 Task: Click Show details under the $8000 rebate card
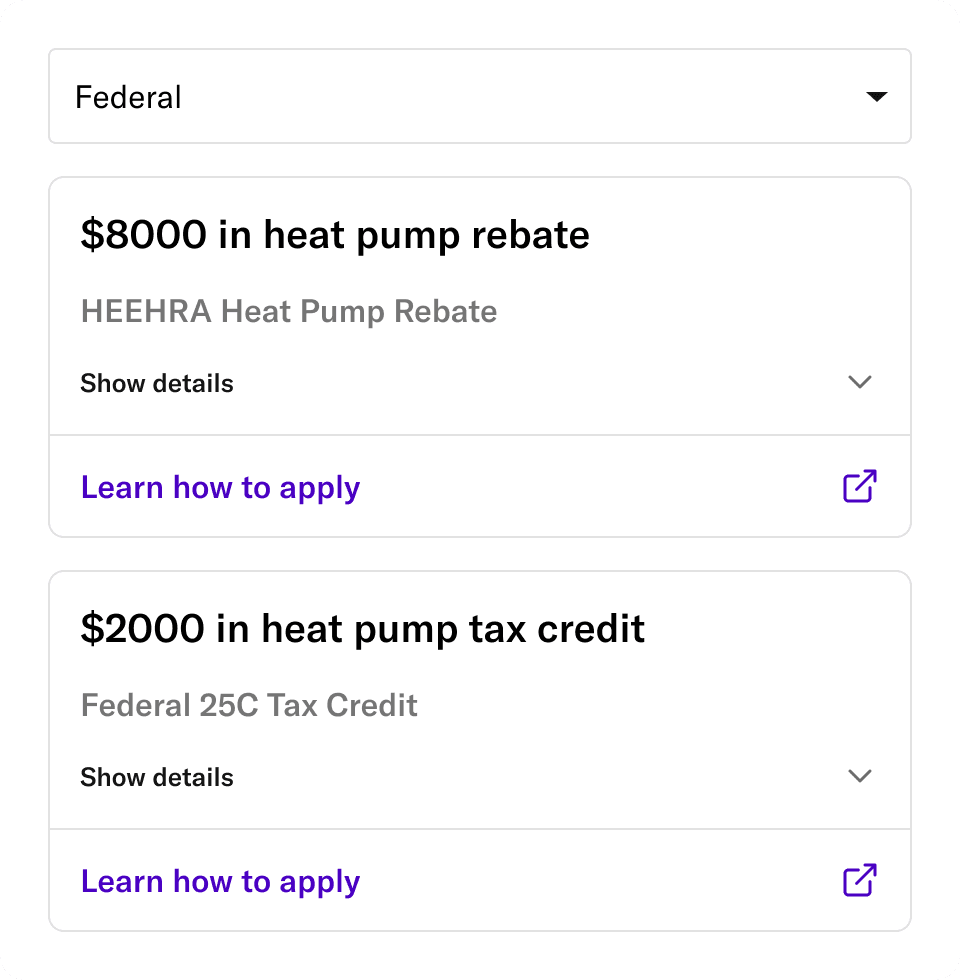[x=157, y=383]
